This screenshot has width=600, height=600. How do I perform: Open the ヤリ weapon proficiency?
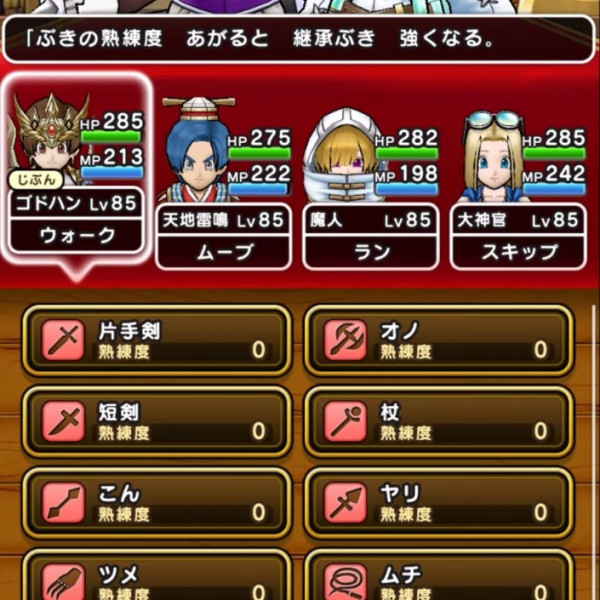click(x=438, y=503)
